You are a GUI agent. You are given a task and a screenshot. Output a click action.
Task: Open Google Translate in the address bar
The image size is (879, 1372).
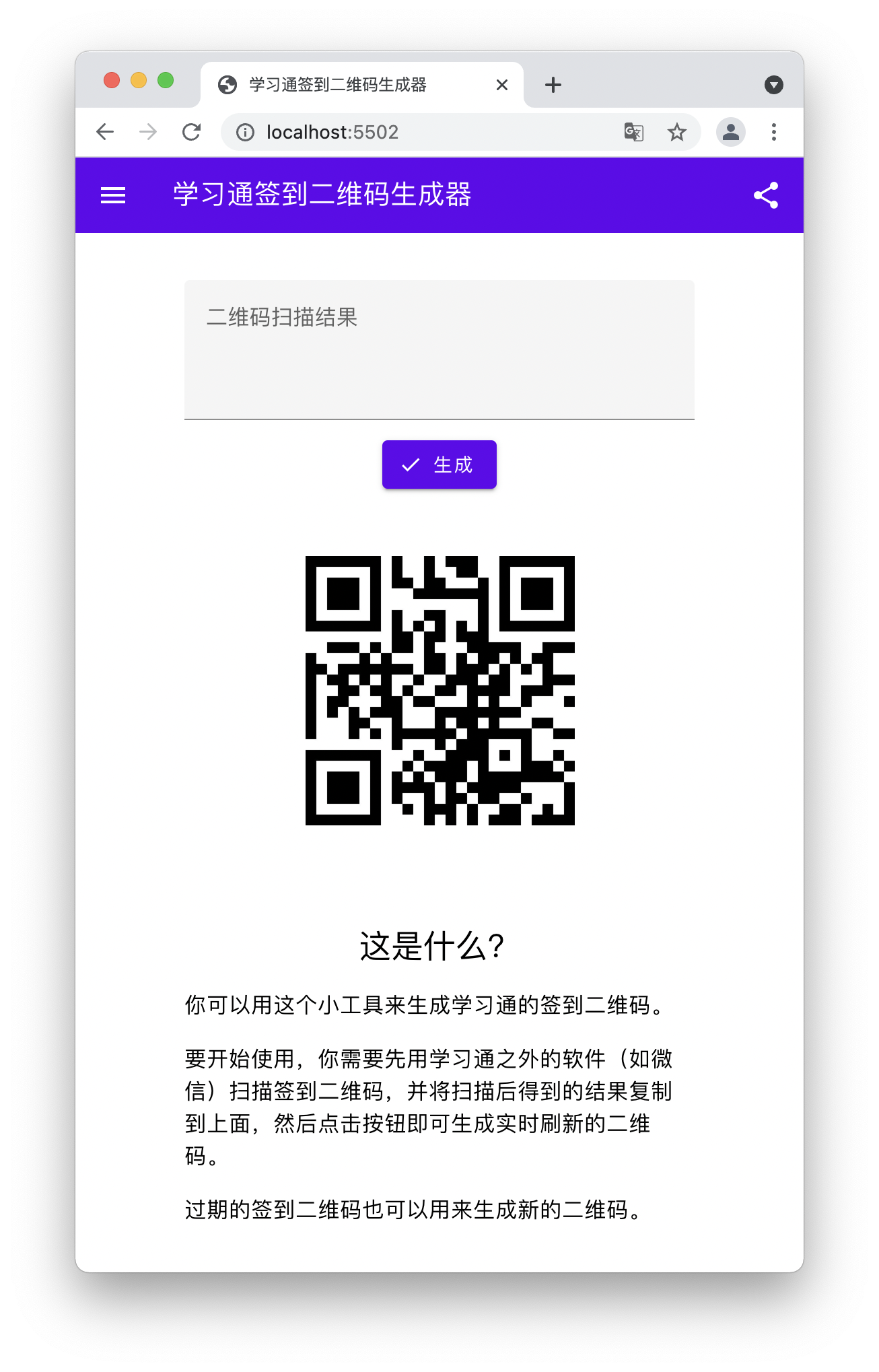633,132
